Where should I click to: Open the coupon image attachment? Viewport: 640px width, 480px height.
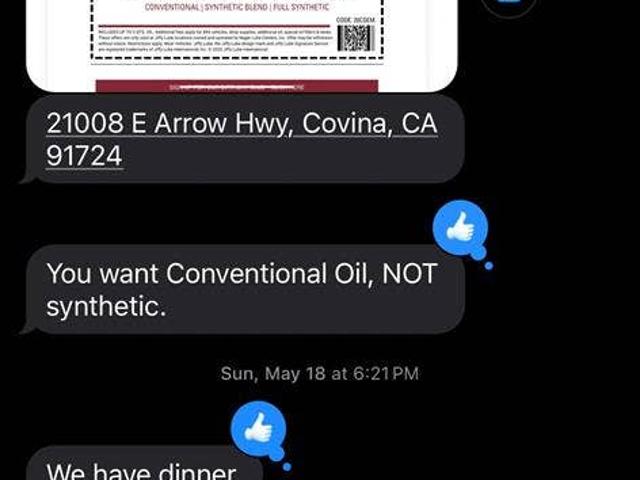(240, 42)
